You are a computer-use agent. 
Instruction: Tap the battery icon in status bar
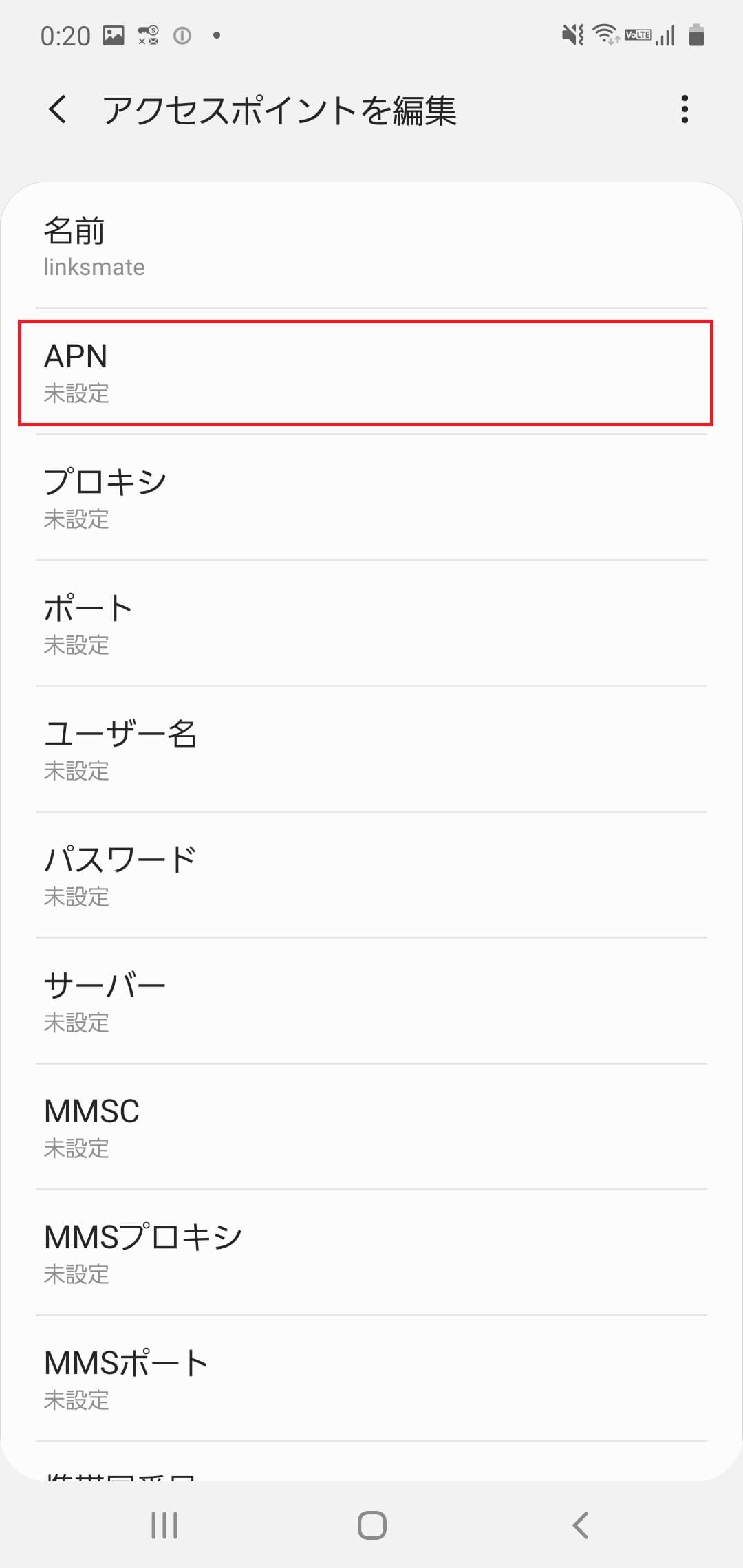click(x=696, y=34)
